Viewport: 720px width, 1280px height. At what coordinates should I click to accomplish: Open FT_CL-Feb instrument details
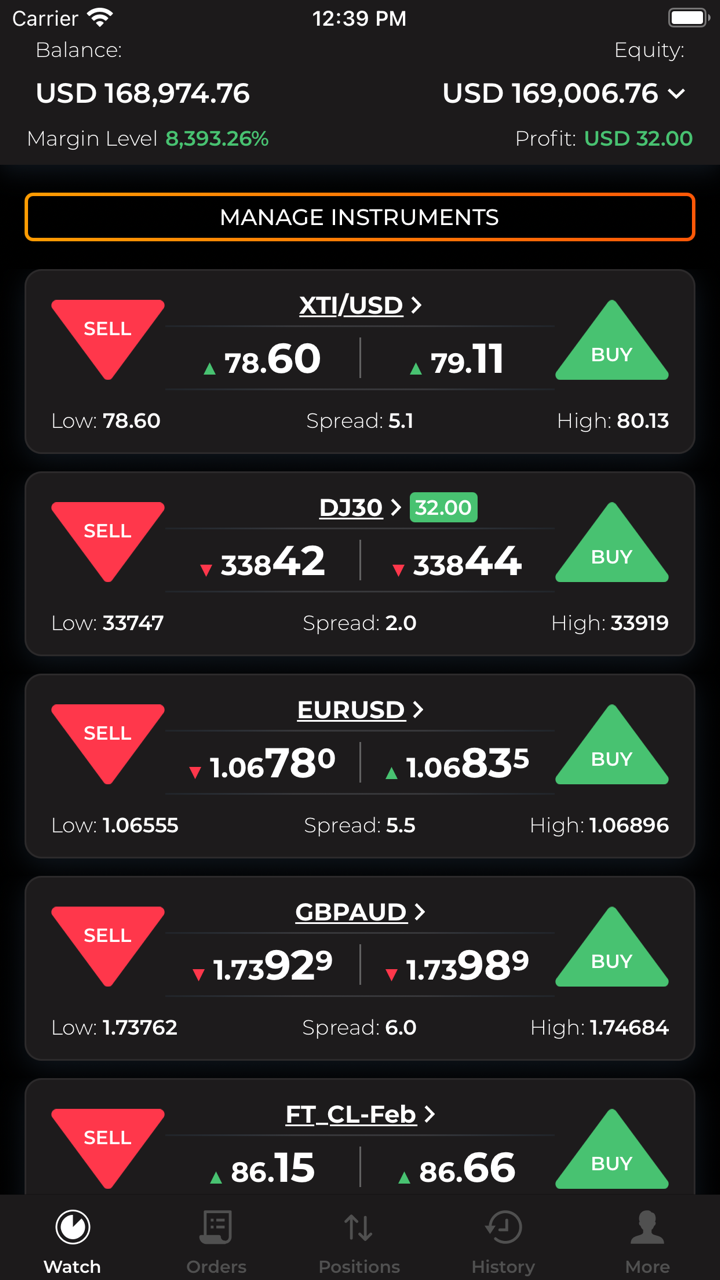tap(360, 1114)
